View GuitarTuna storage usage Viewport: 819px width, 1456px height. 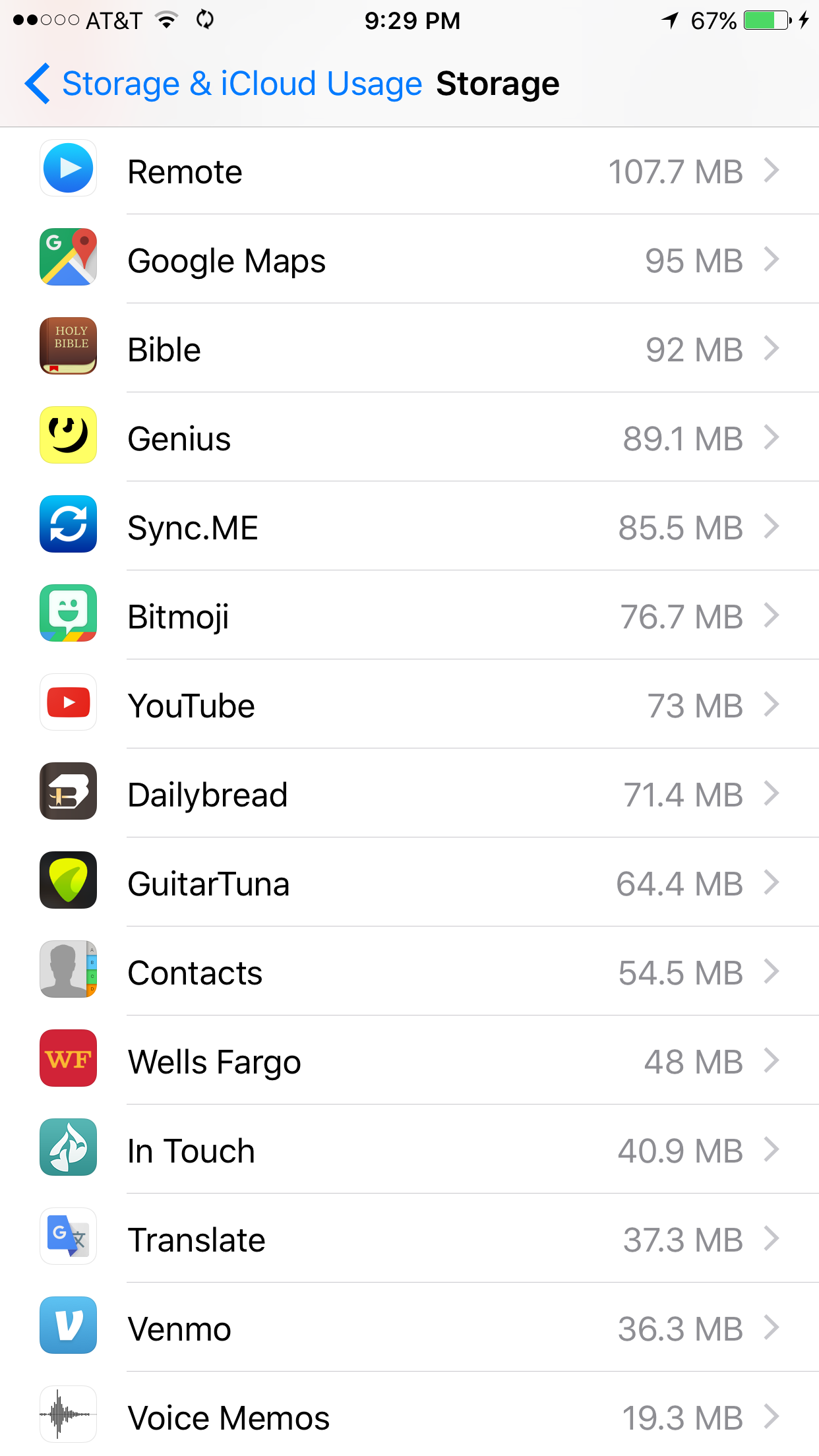click(x=409, y=884)
